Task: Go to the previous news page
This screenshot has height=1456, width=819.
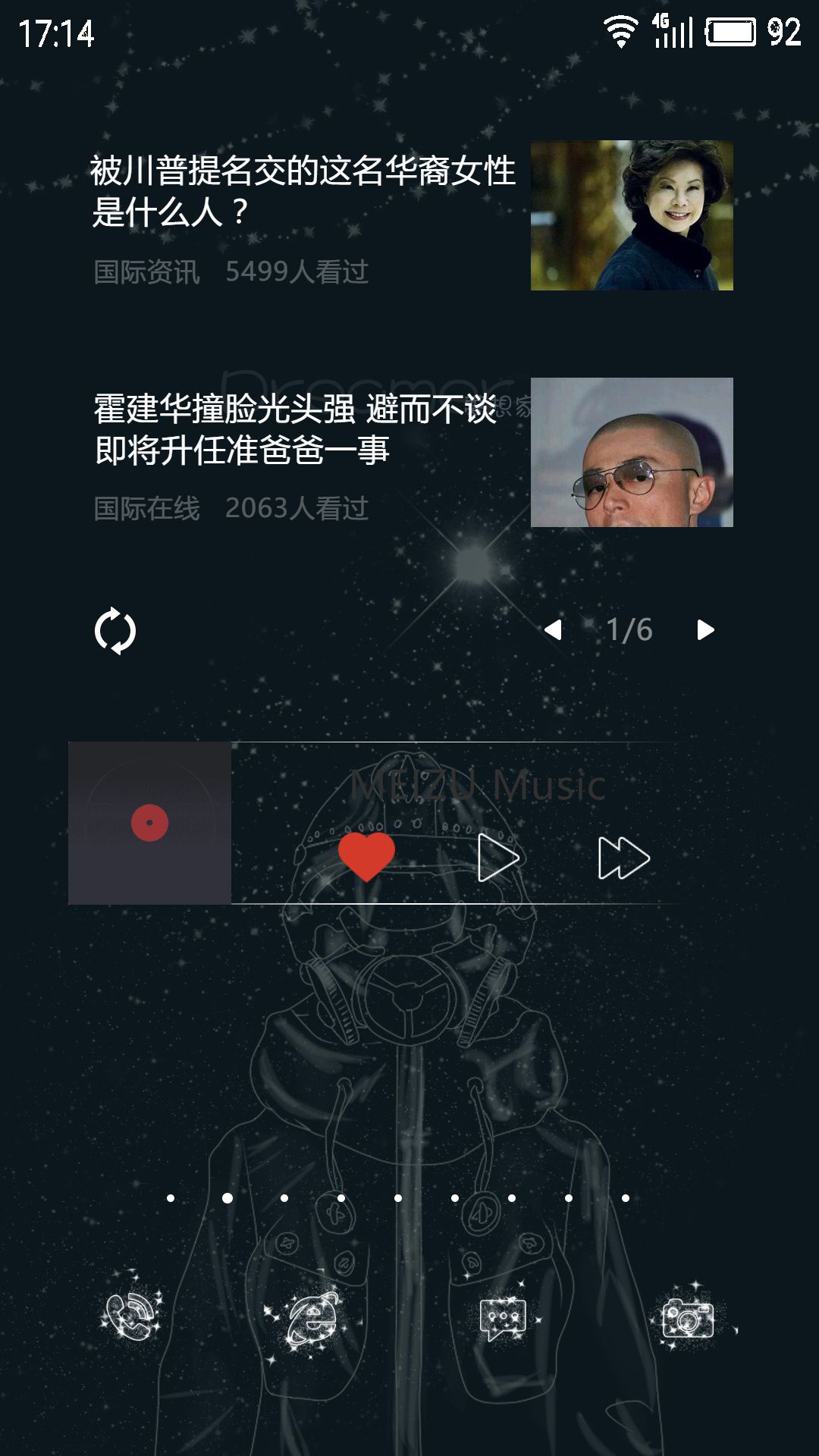Action: 553,630
